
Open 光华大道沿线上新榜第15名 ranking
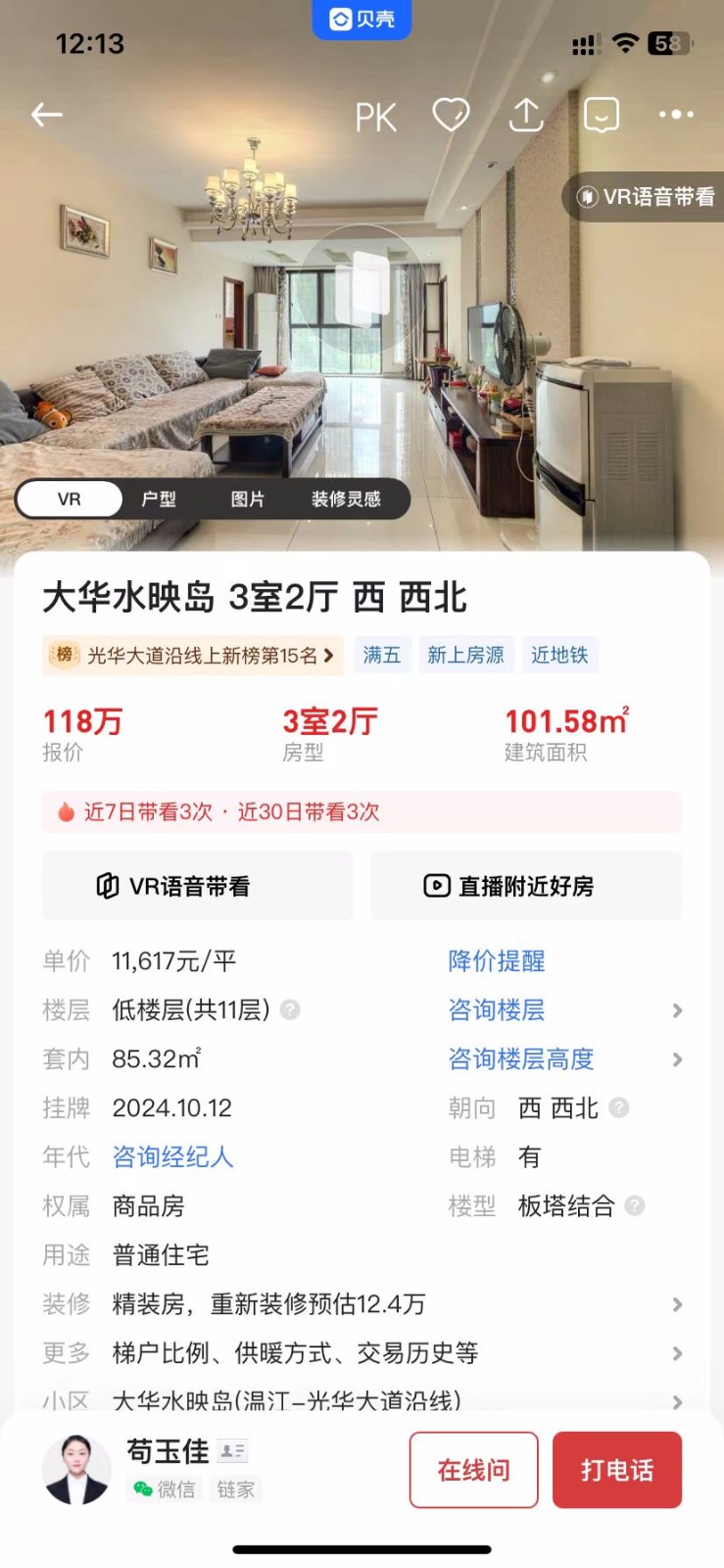pyautogui.click(x=193, y=655)
